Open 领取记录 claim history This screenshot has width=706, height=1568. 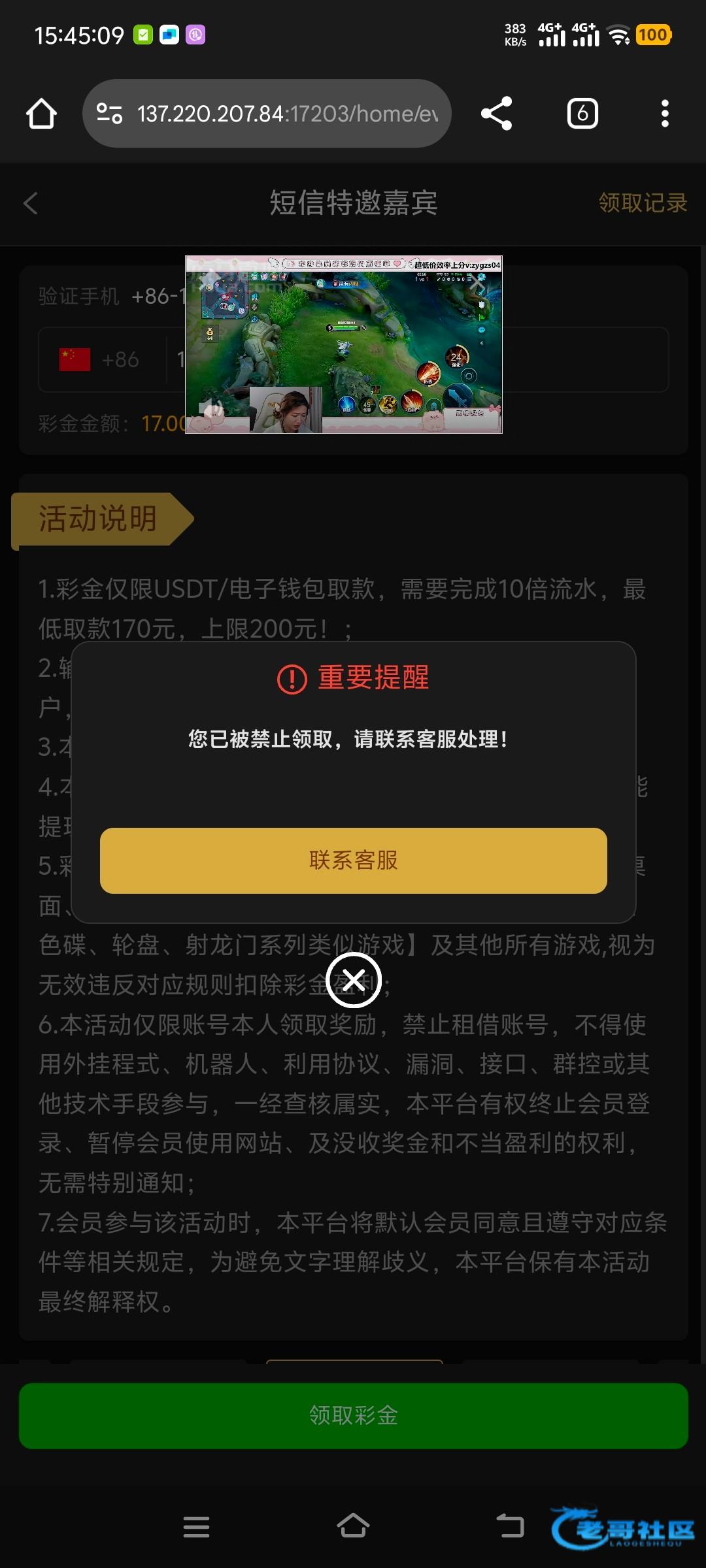[x=643, y=203]
